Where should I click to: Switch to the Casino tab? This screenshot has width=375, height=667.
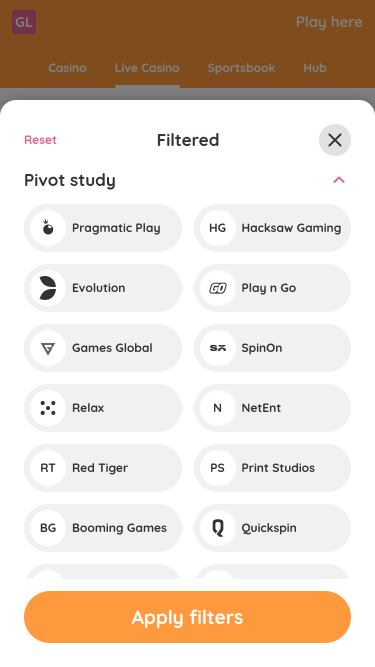coord(67,68)
